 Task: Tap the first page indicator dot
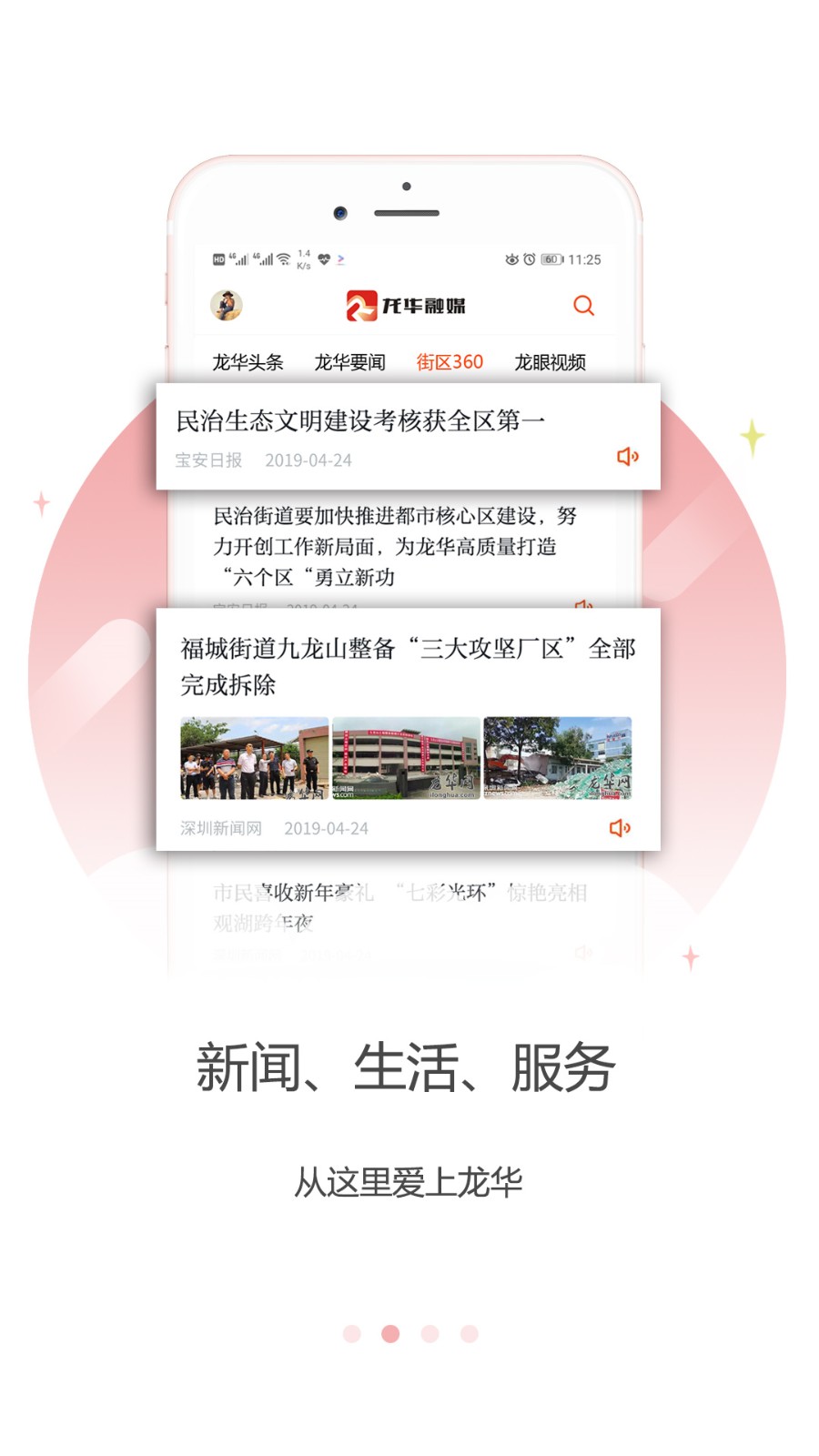tap(352, 1333)
